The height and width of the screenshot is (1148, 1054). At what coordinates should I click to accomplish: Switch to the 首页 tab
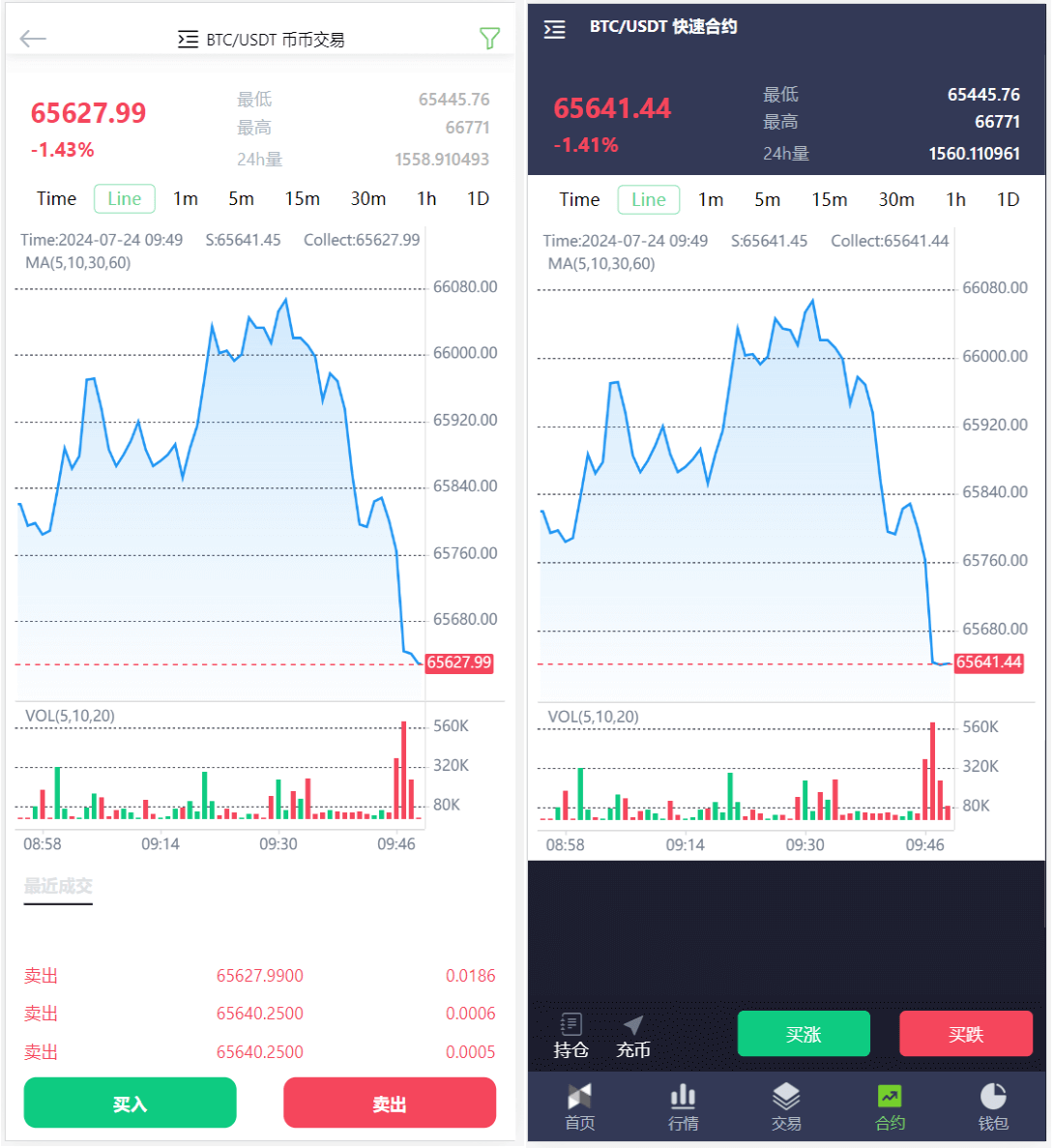579,1106
